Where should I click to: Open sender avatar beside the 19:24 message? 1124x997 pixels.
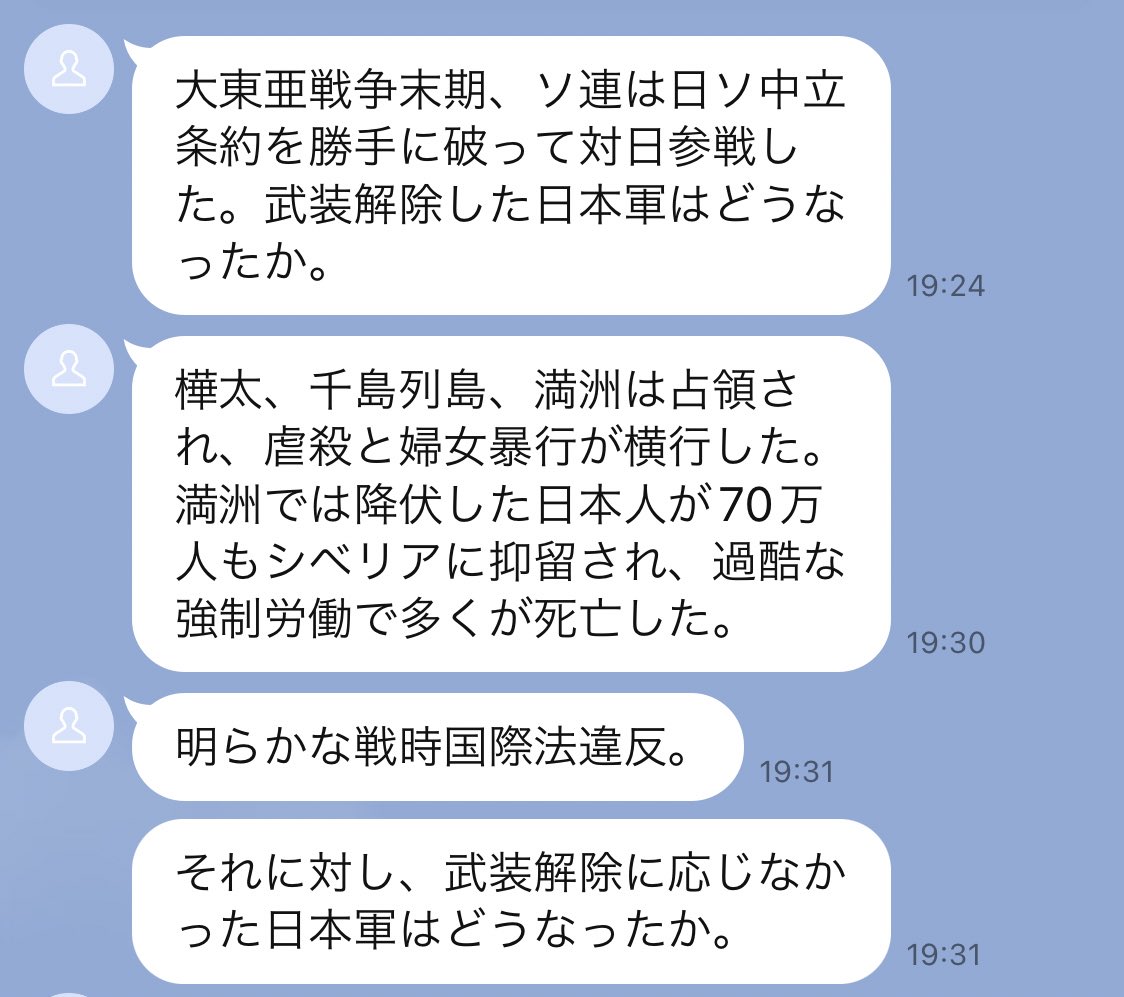[68, 72]
